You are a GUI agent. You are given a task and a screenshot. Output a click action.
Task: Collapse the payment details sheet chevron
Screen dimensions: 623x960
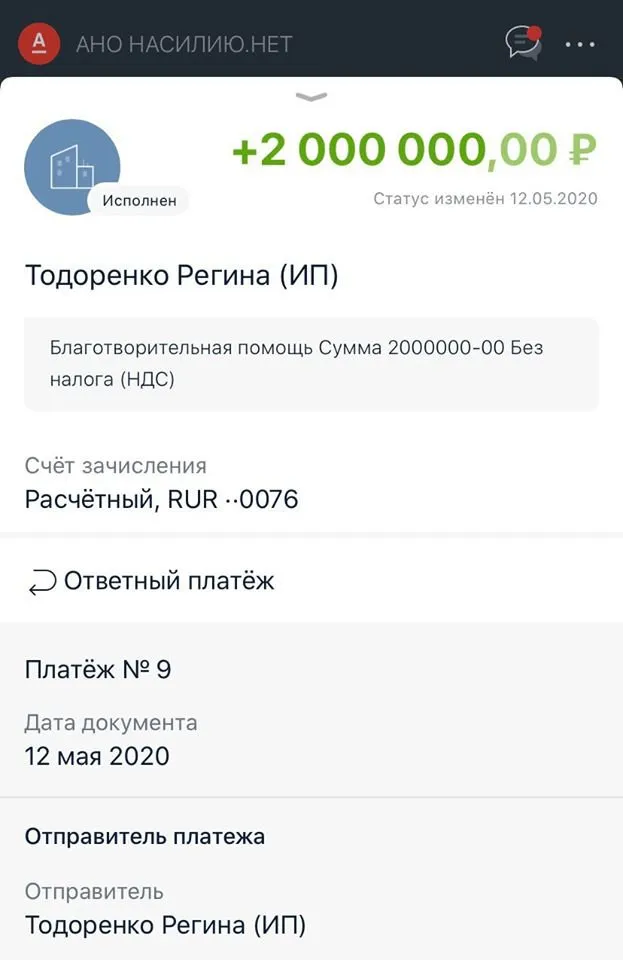(312, 97)
